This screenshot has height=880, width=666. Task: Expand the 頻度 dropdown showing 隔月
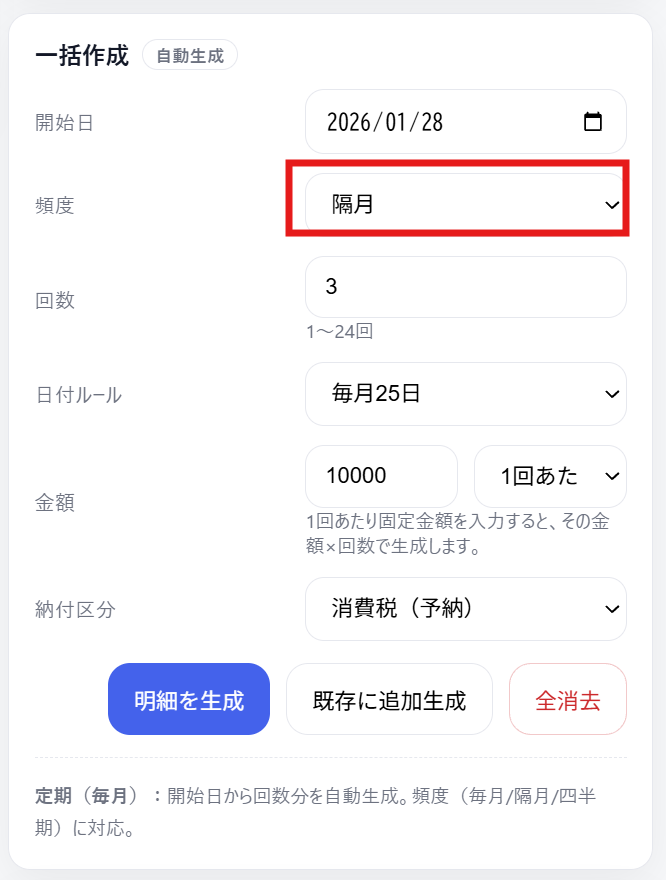tap(465, 205)
